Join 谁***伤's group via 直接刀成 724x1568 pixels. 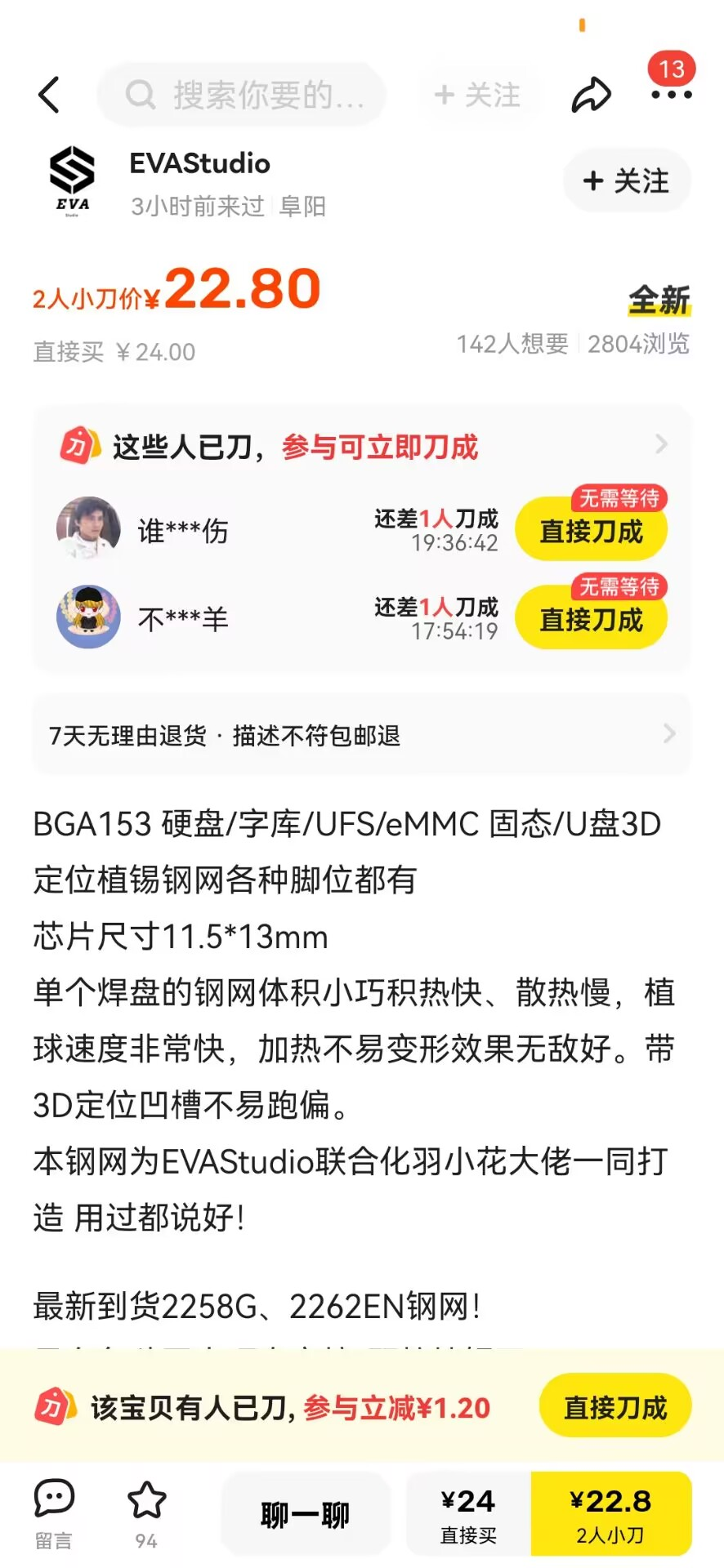[x=591, y=532]
